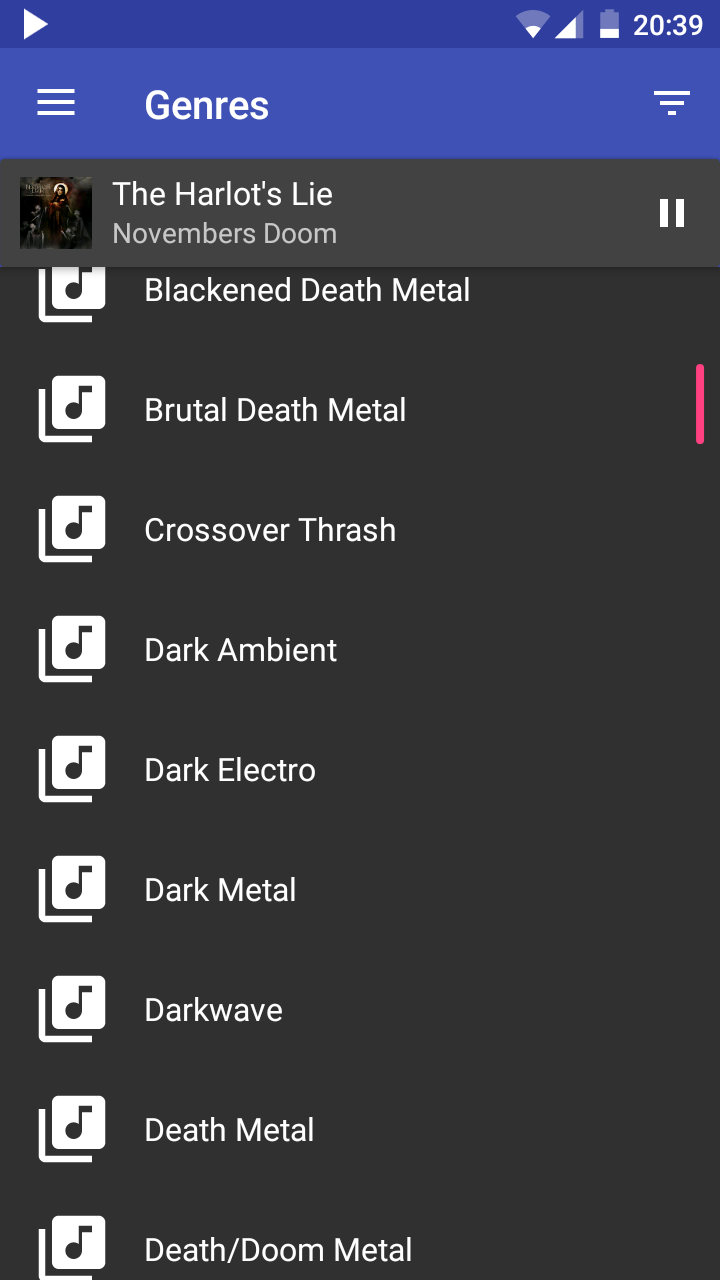
Task: Click the Crossover Thrash genre icon
Action: coord(71,528)
